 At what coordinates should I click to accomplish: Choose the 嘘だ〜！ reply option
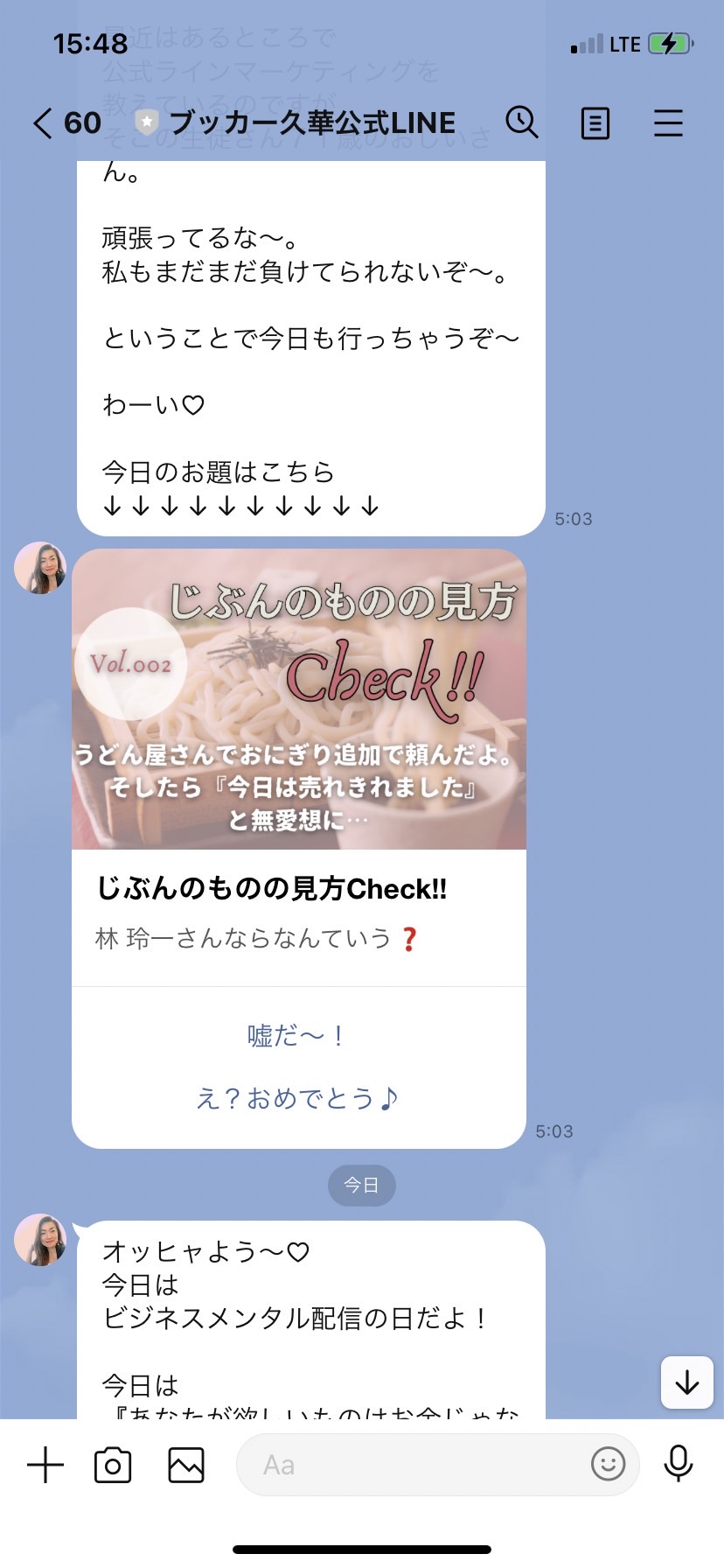[x=298, y=1036]
